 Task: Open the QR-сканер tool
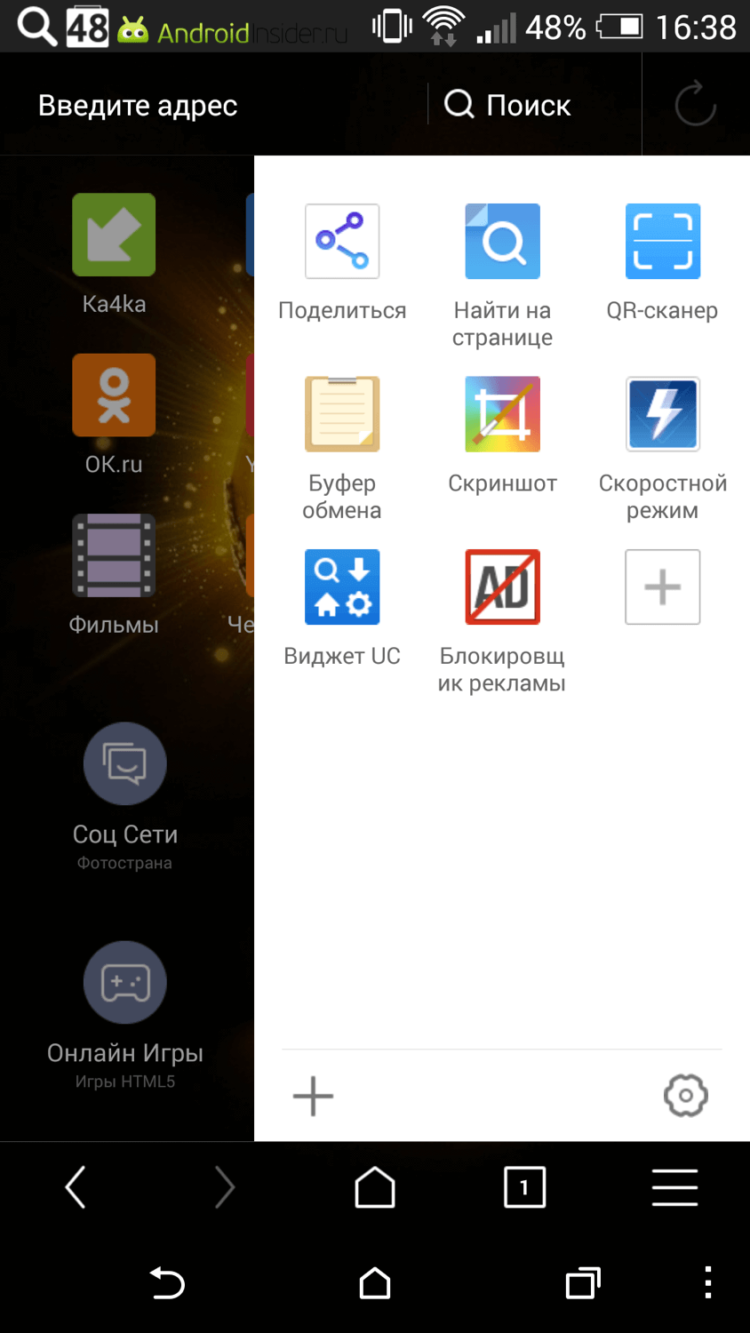662,241
